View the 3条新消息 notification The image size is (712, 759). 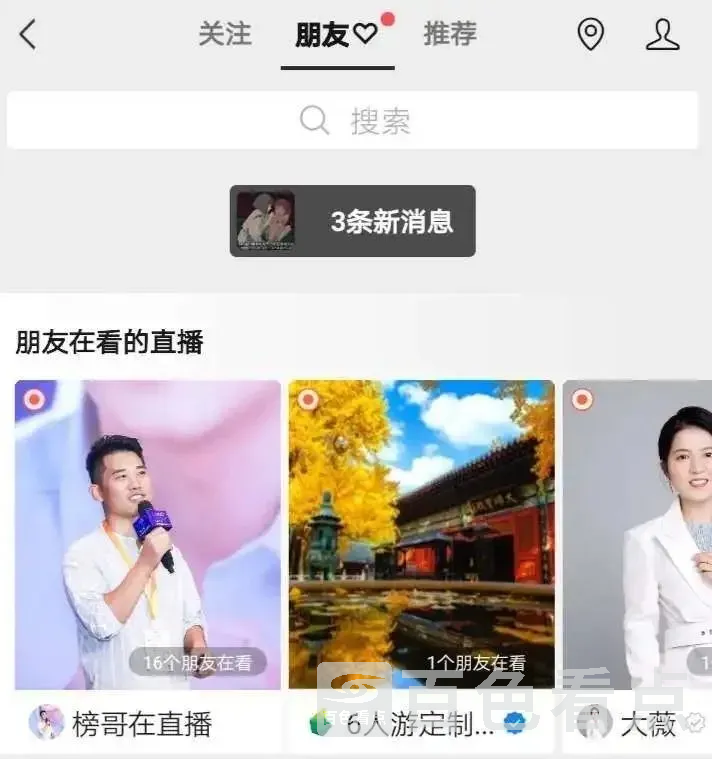coord(353,221)
